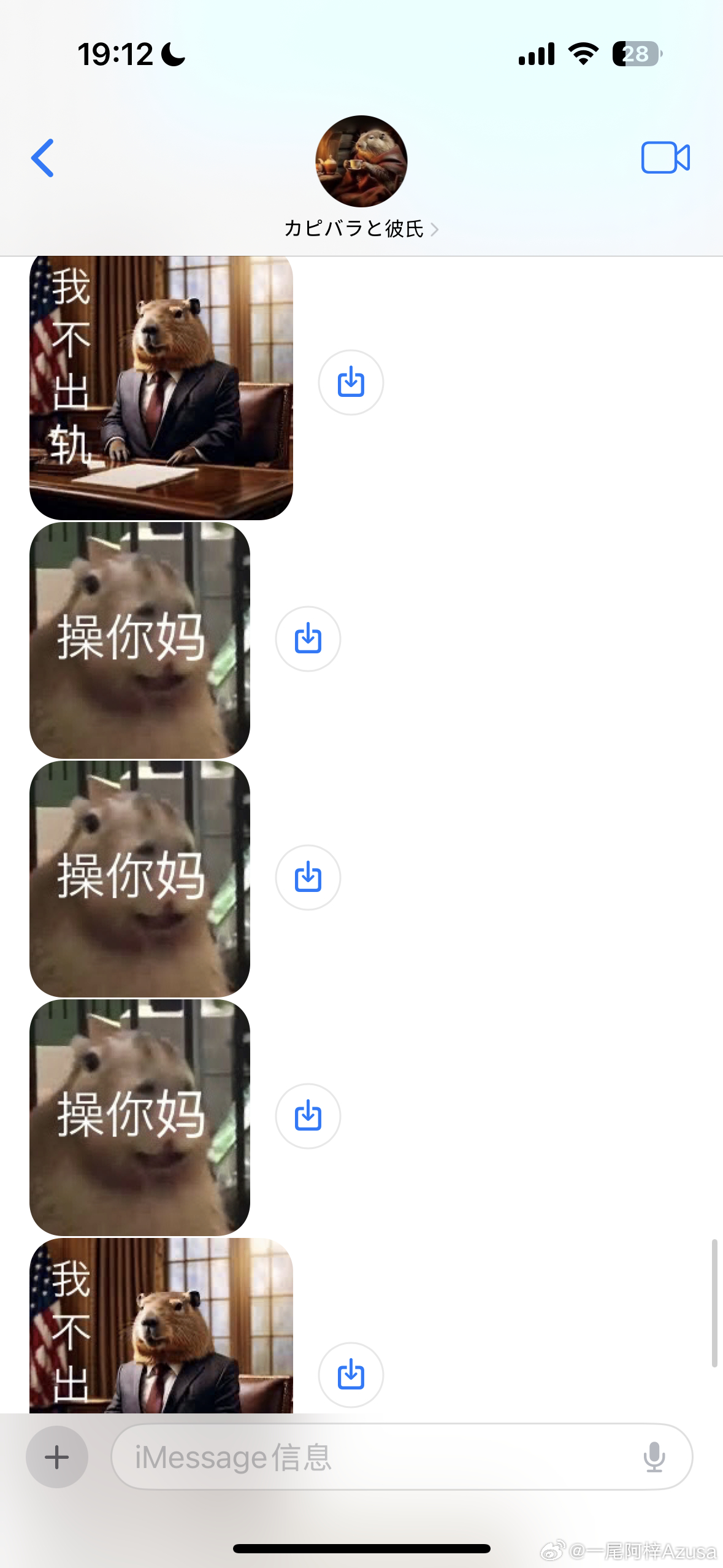Image resolution: width=723 pixels, height=1568 pixels.
Task: Open the plus apps menu
Action: (x=57, y=1457)
